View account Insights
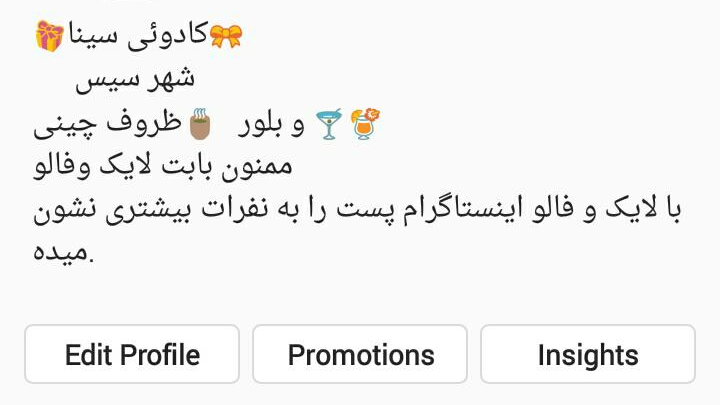 pyautogui.click(x=587, y=355)
